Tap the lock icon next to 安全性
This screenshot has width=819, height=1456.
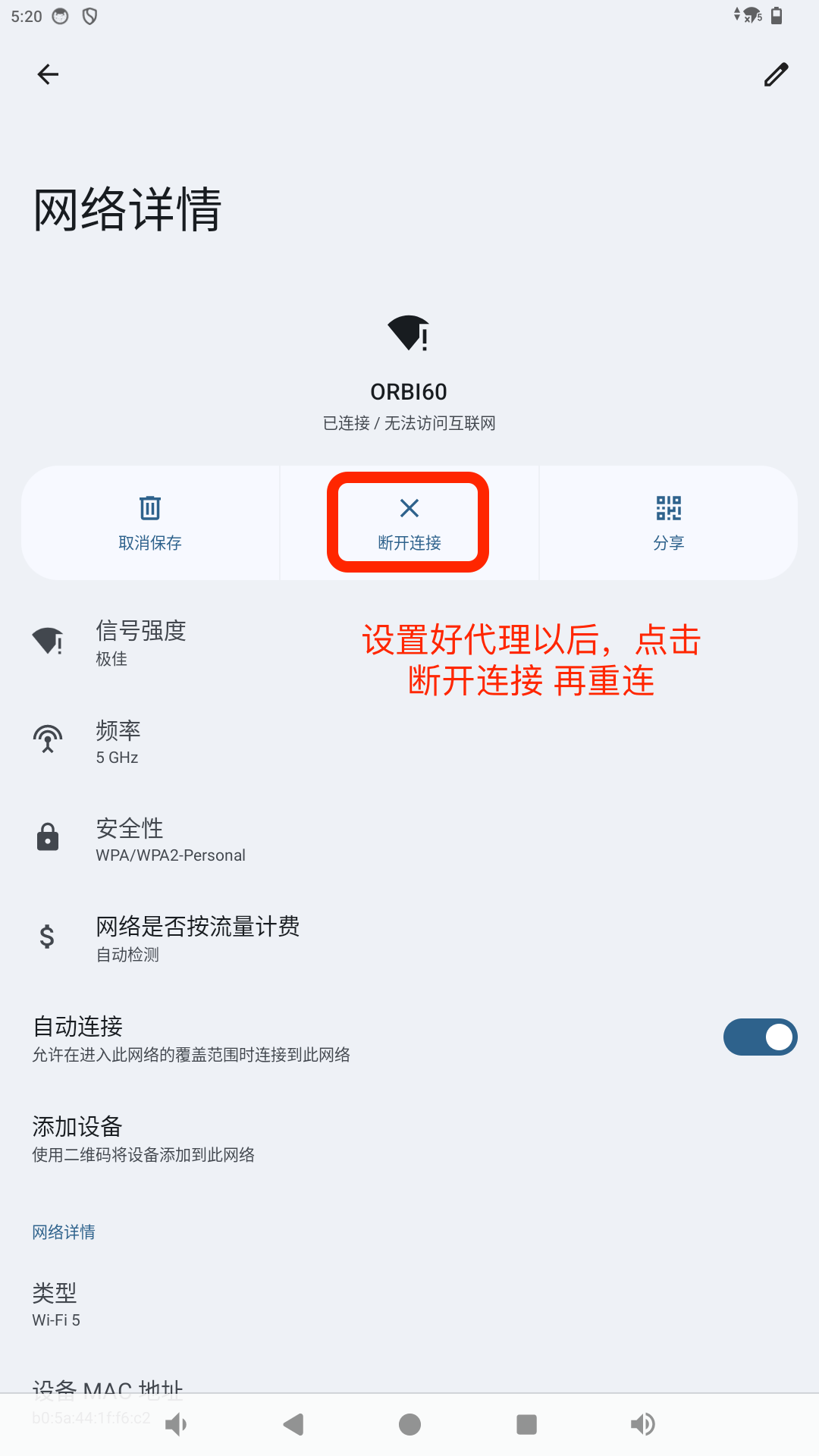tap(47, 836)
